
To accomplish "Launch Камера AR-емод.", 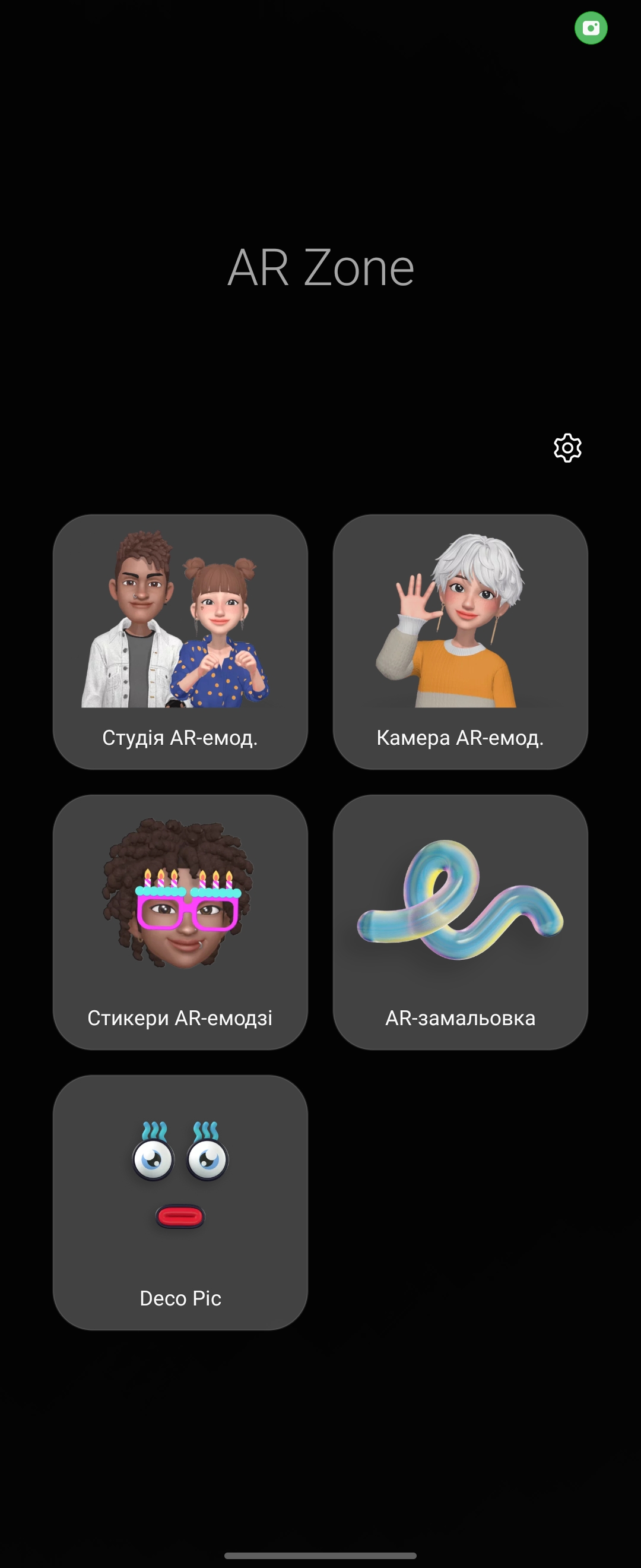I will (460, 641).
